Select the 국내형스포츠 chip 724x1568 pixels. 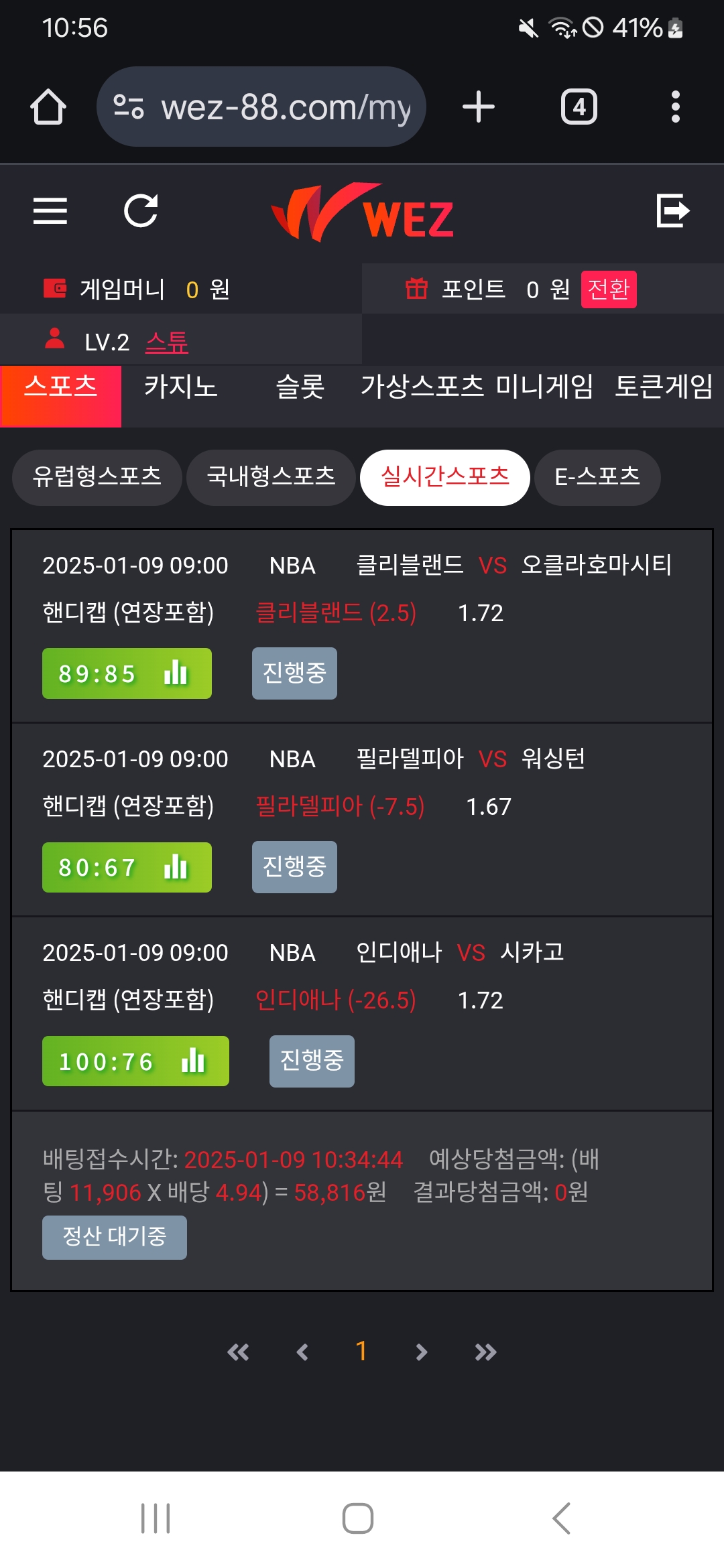pyautogui.click(x=271, y=477)
